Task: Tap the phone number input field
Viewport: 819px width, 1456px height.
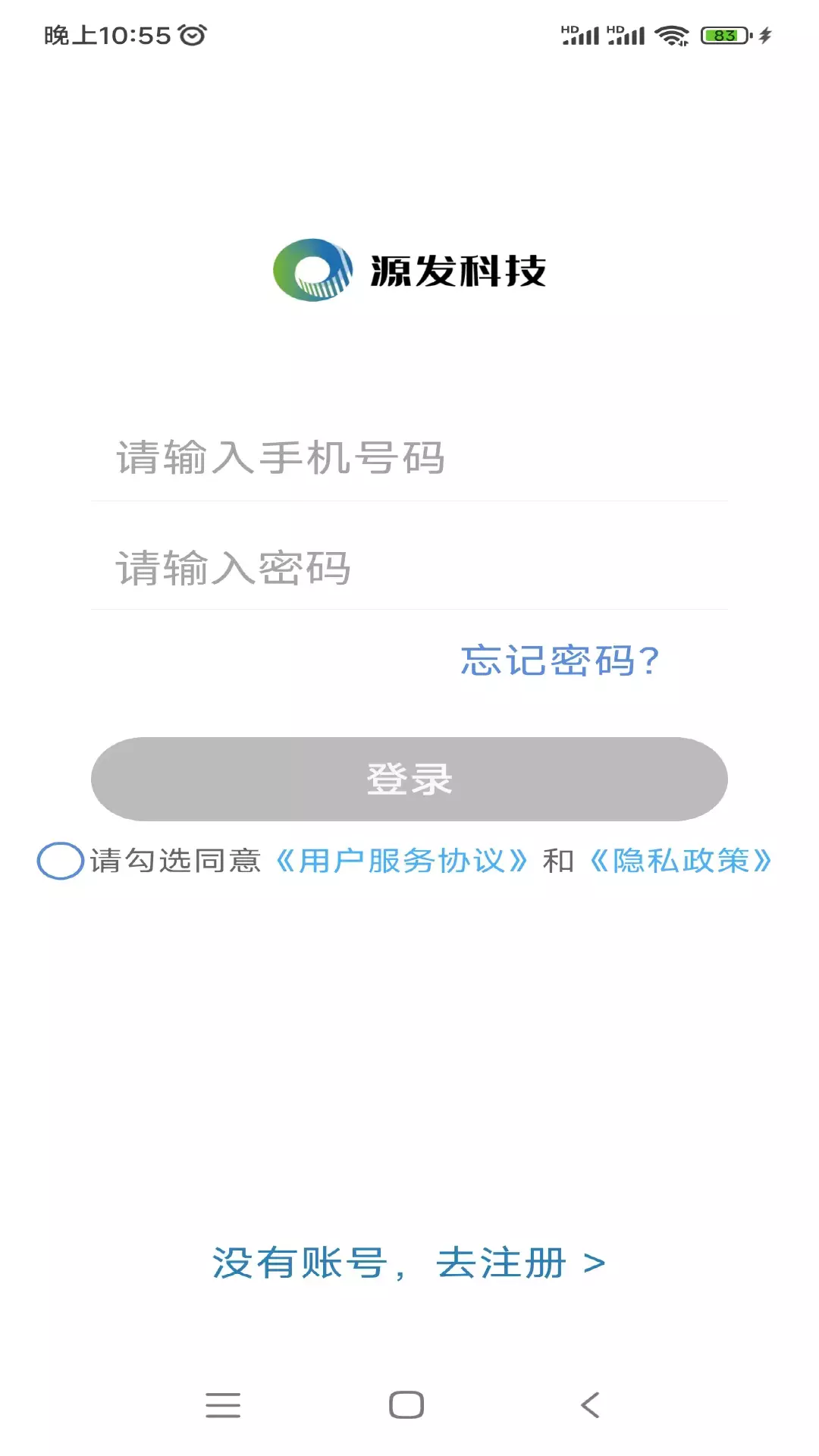Action: (x=409, y=458)
